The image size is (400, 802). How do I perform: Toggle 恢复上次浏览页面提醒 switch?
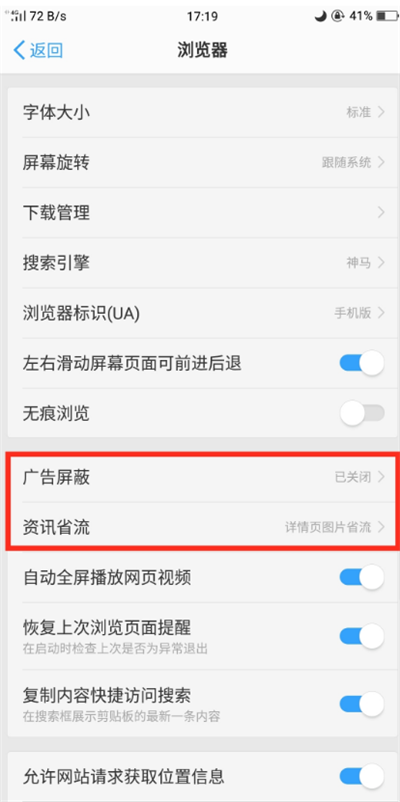pyautogui.click(x=362, y=636)
